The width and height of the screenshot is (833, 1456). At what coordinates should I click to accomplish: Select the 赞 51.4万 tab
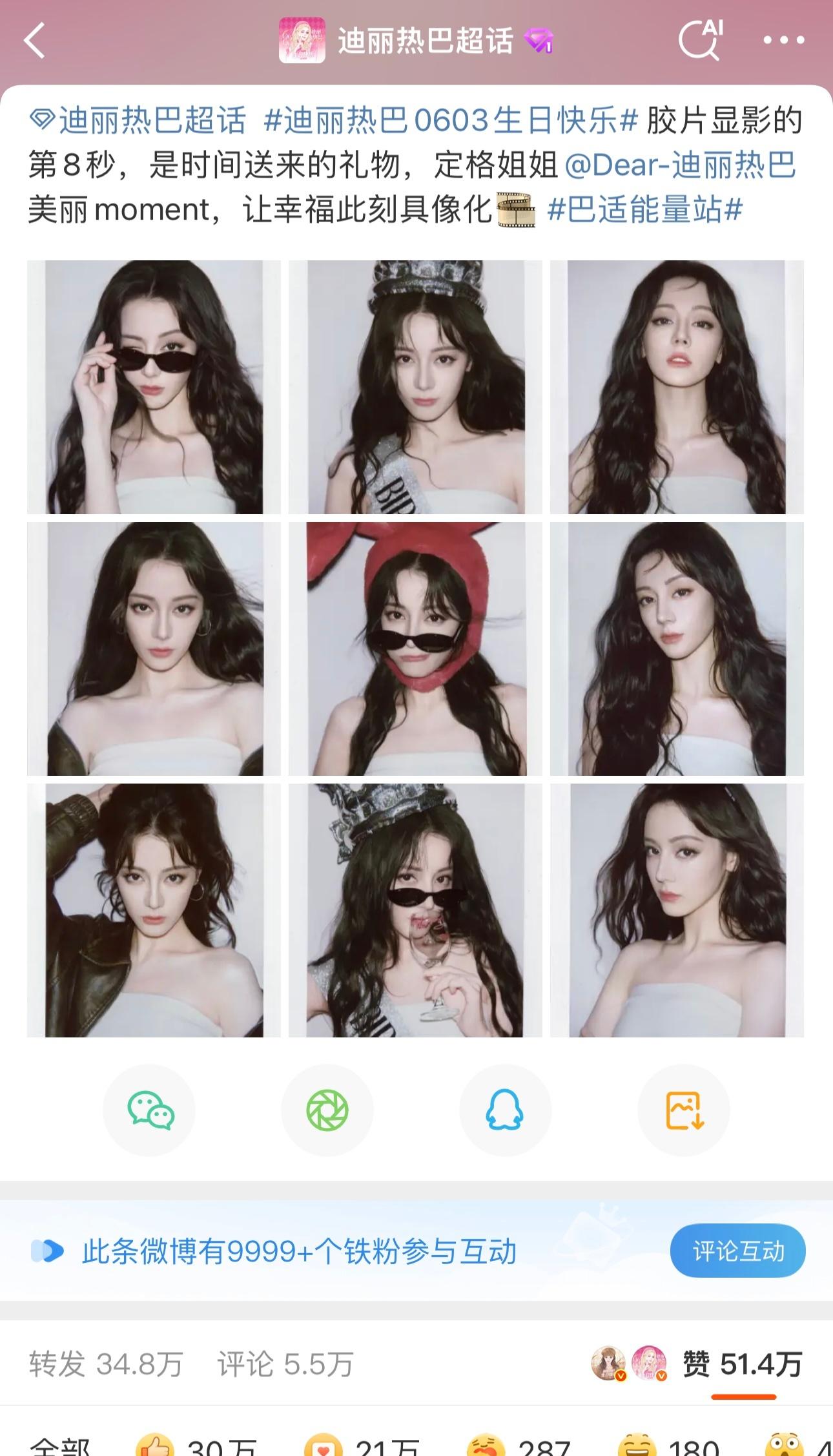pyautogui.click(x=743, y=1364)
